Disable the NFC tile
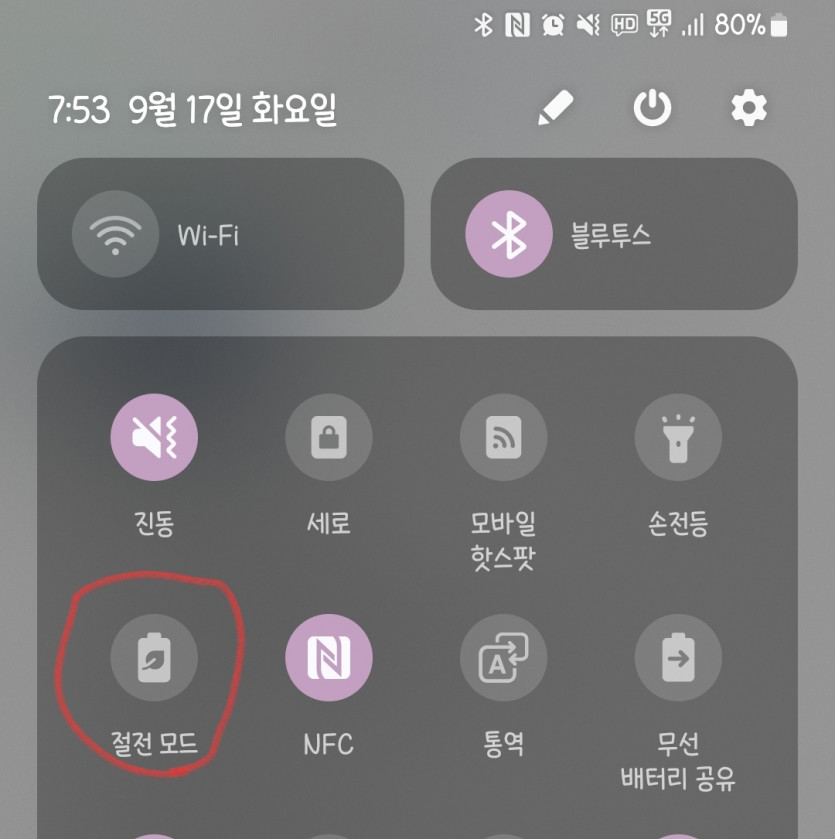The width and height of the screenshot is (835, 839). (x=328, y=658)
